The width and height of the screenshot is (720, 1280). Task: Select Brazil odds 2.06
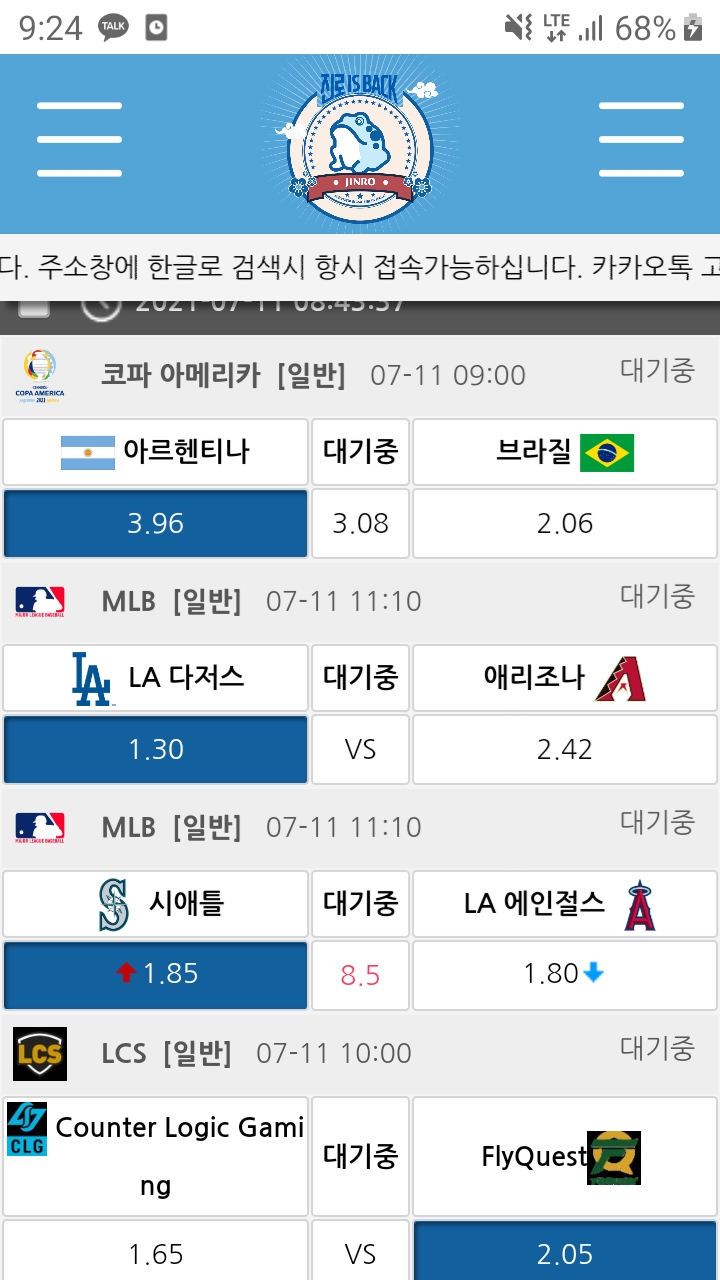[x=565, y=523]
